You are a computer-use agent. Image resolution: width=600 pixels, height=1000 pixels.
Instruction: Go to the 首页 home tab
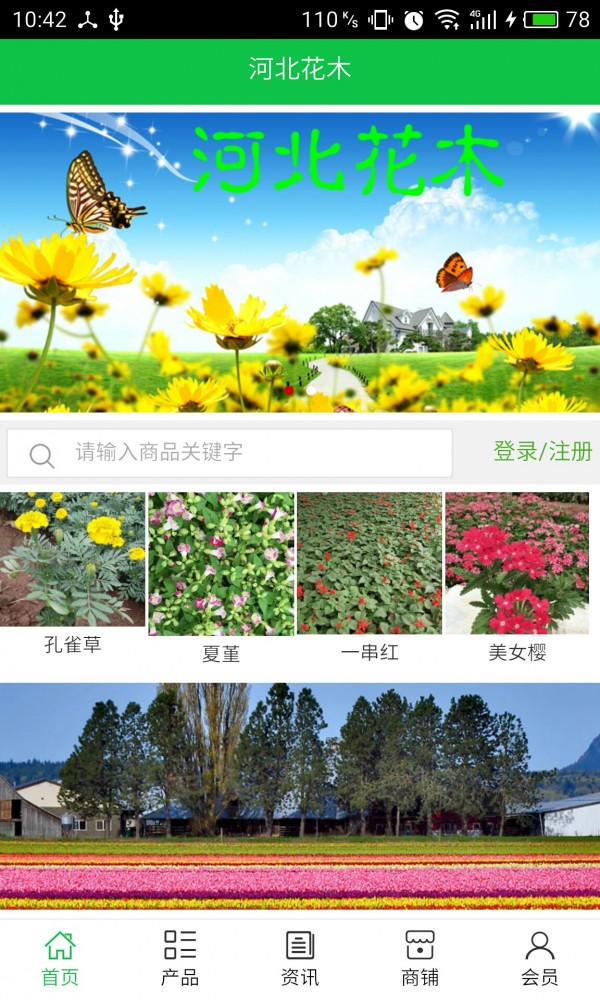[x=60, y=959]
